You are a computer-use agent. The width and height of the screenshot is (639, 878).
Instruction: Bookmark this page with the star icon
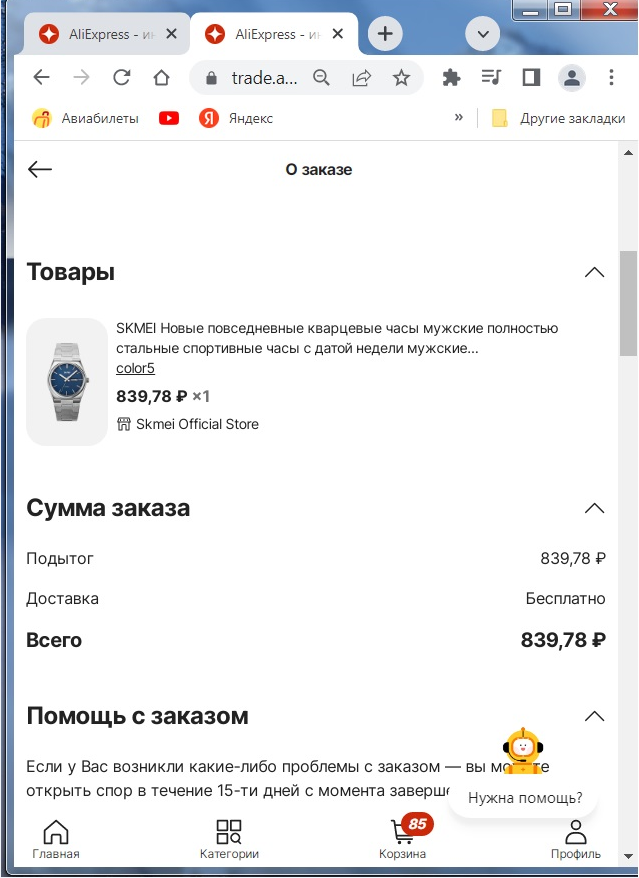401,77
